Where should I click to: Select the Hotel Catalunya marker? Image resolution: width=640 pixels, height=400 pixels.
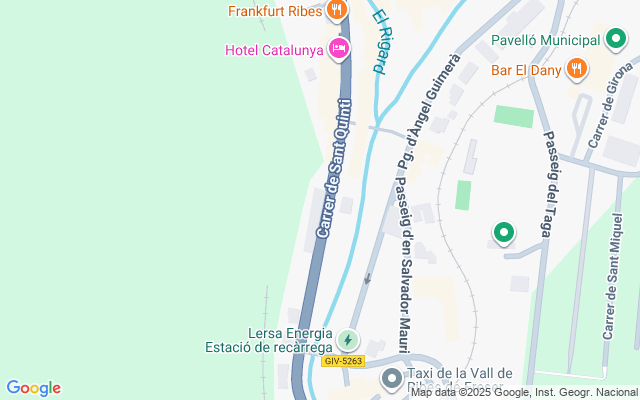[x=340, y=47]
